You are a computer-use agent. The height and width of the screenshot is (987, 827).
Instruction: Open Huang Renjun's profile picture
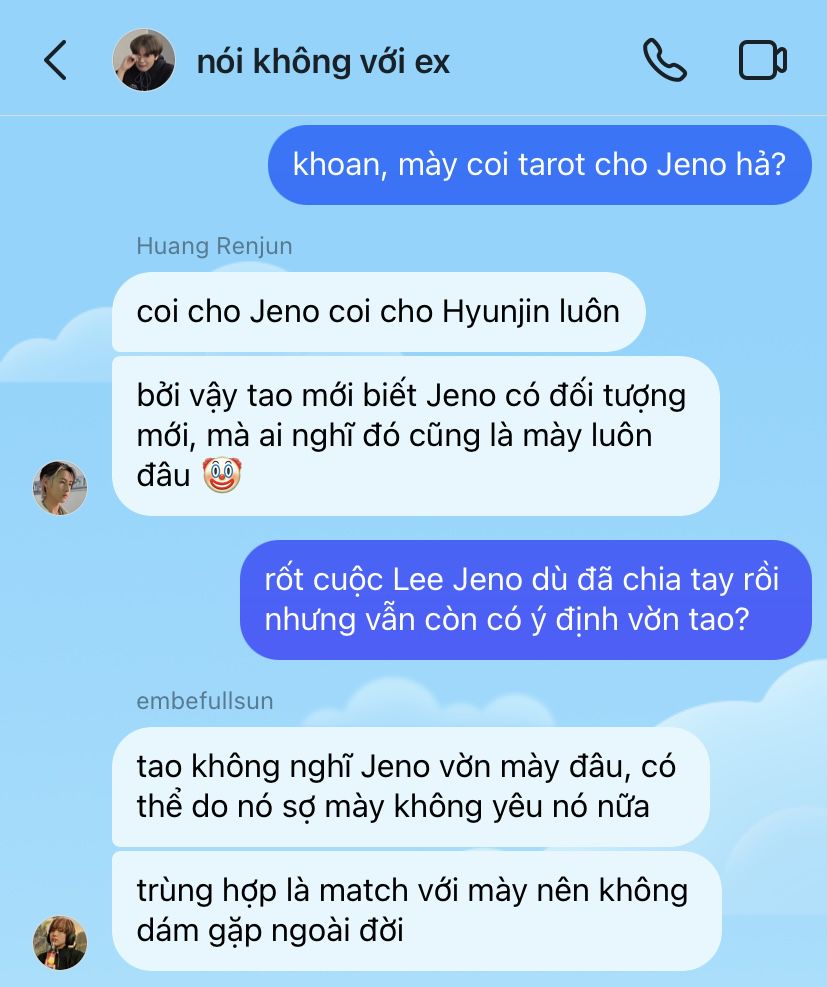(60, 488)
